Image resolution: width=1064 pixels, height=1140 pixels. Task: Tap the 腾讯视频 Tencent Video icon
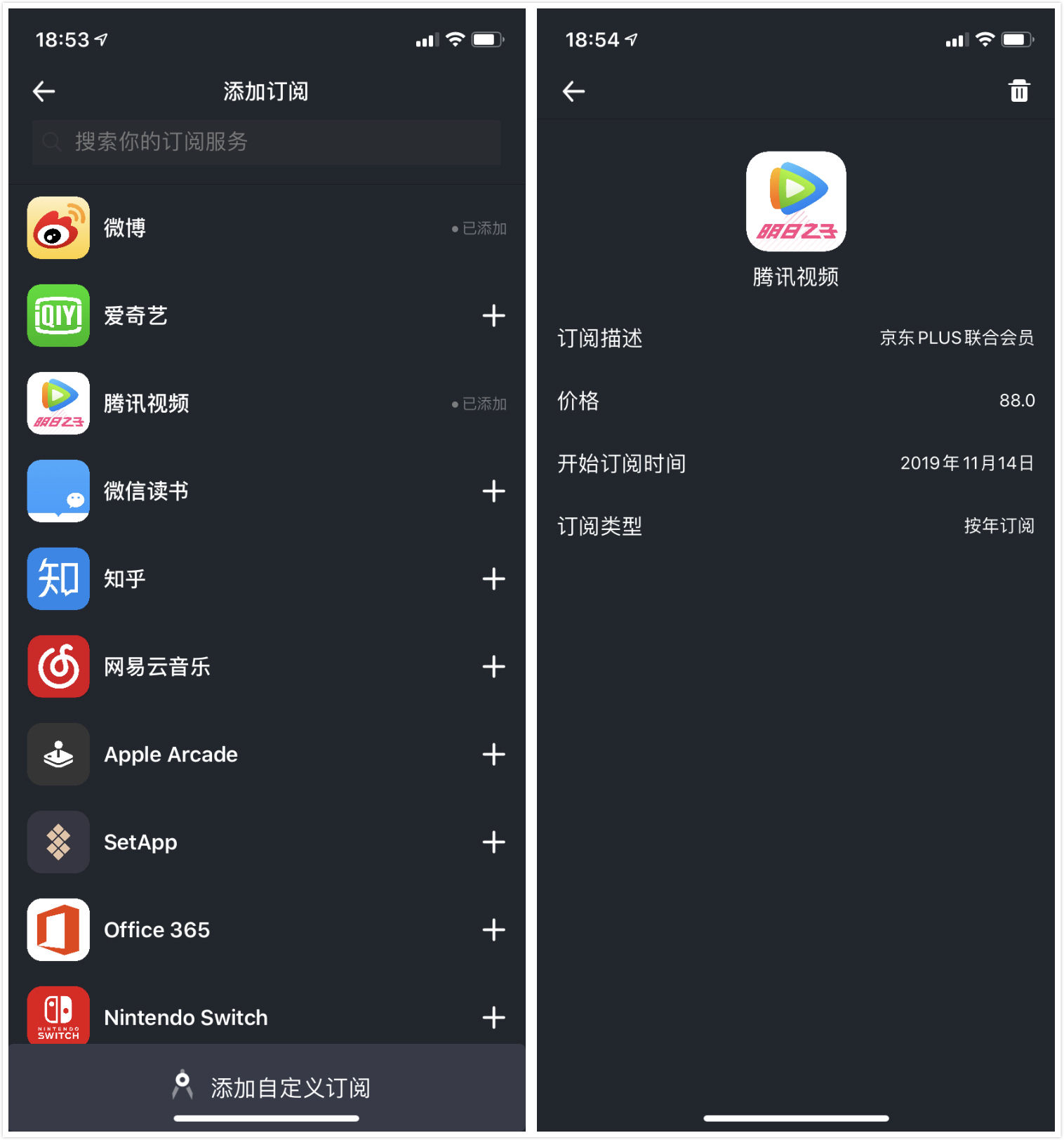(x=58, y=403)
